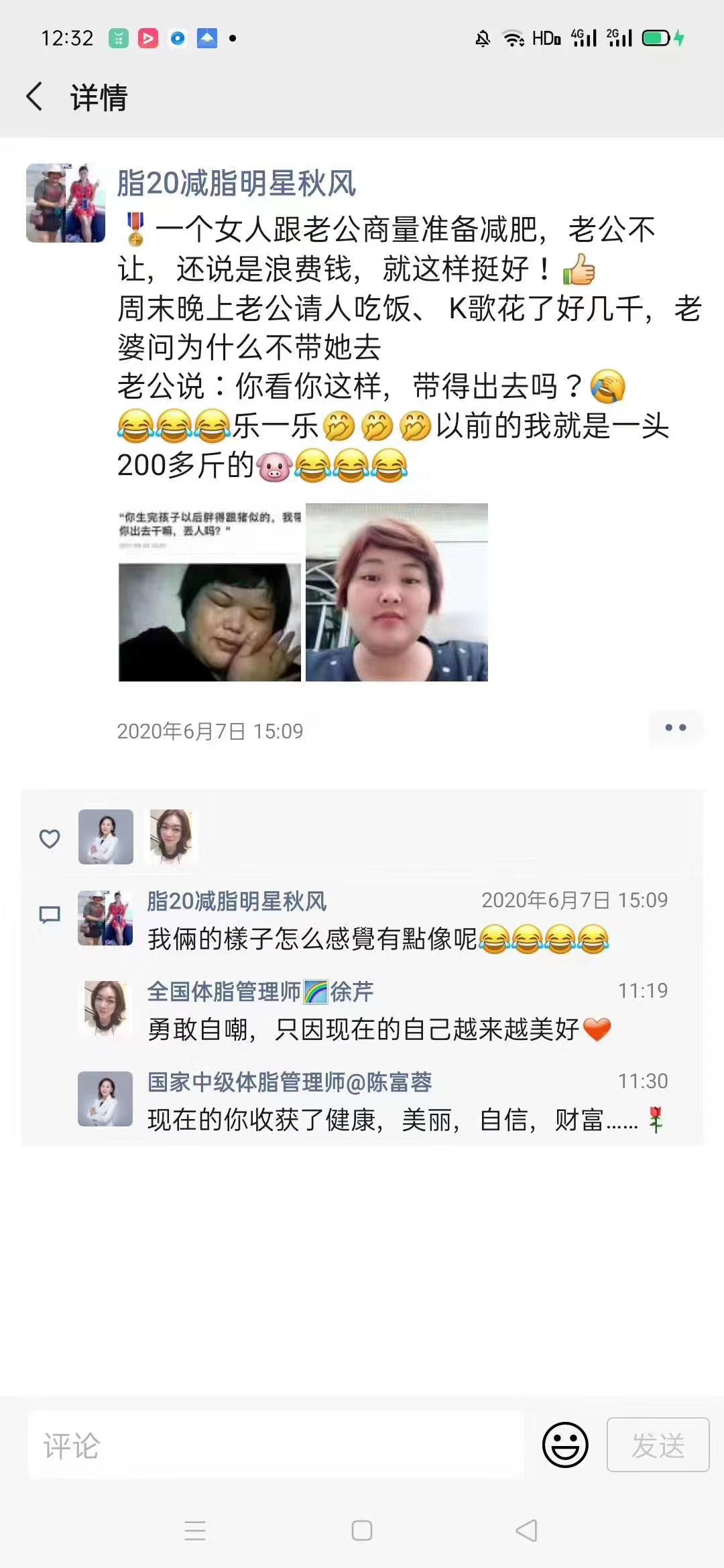Reply to 徐芹's comment 勇敢自嘲
The height and width of the screenshot is (1568, 724).
(x=379, y=1029)
